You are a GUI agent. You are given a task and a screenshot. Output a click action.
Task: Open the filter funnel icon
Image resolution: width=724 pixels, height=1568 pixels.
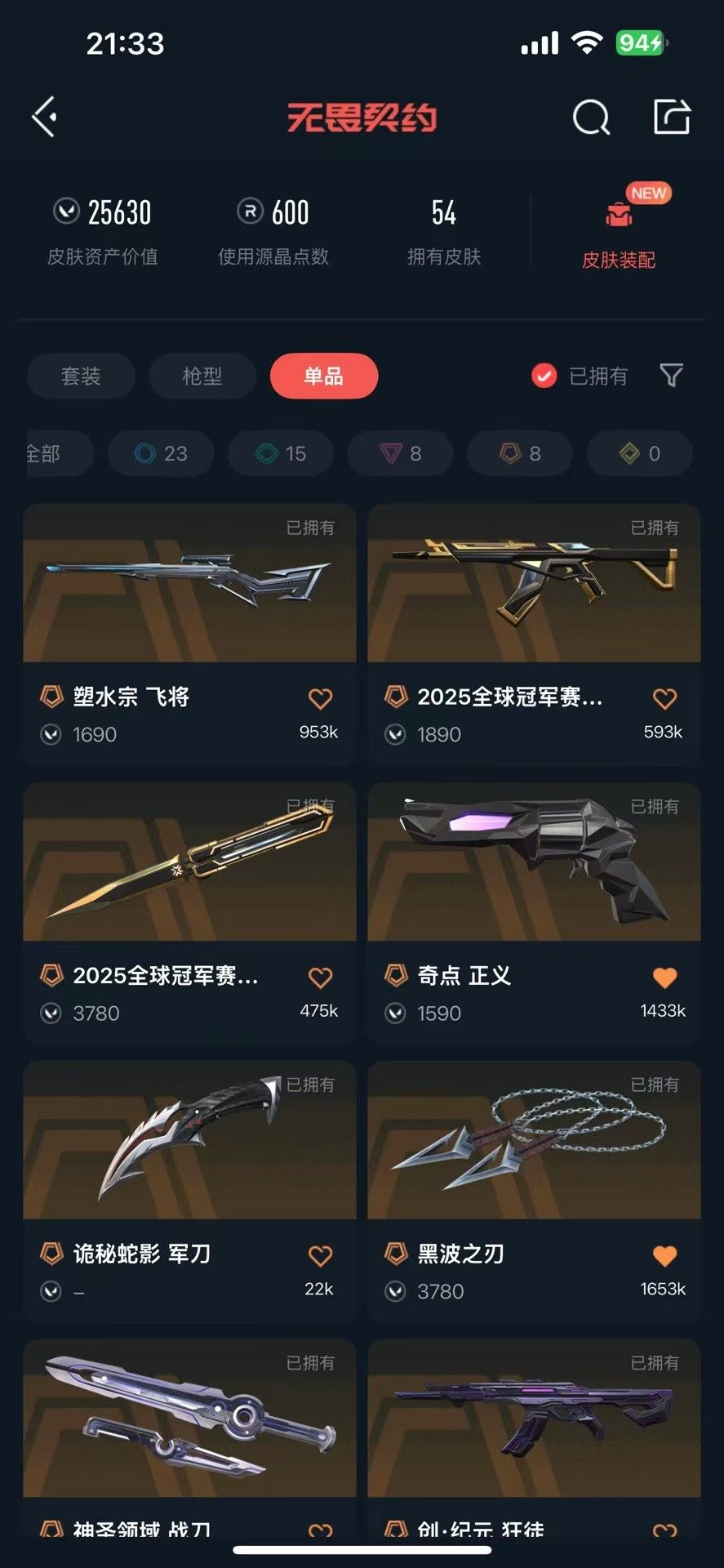pos(671,376)
